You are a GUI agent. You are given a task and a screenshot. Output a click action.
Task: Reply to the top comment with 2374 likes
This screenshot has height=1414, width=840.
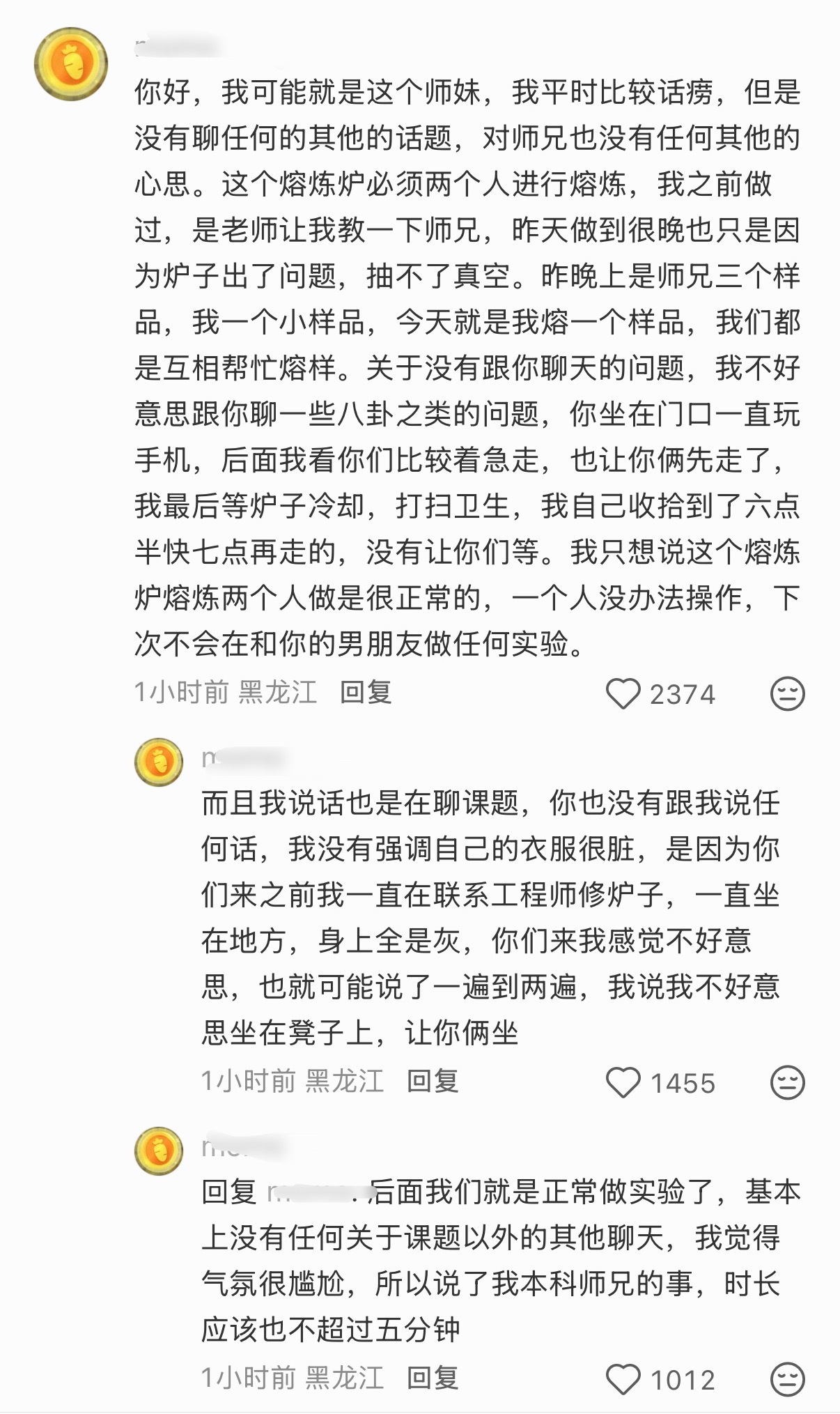[366, 693]
